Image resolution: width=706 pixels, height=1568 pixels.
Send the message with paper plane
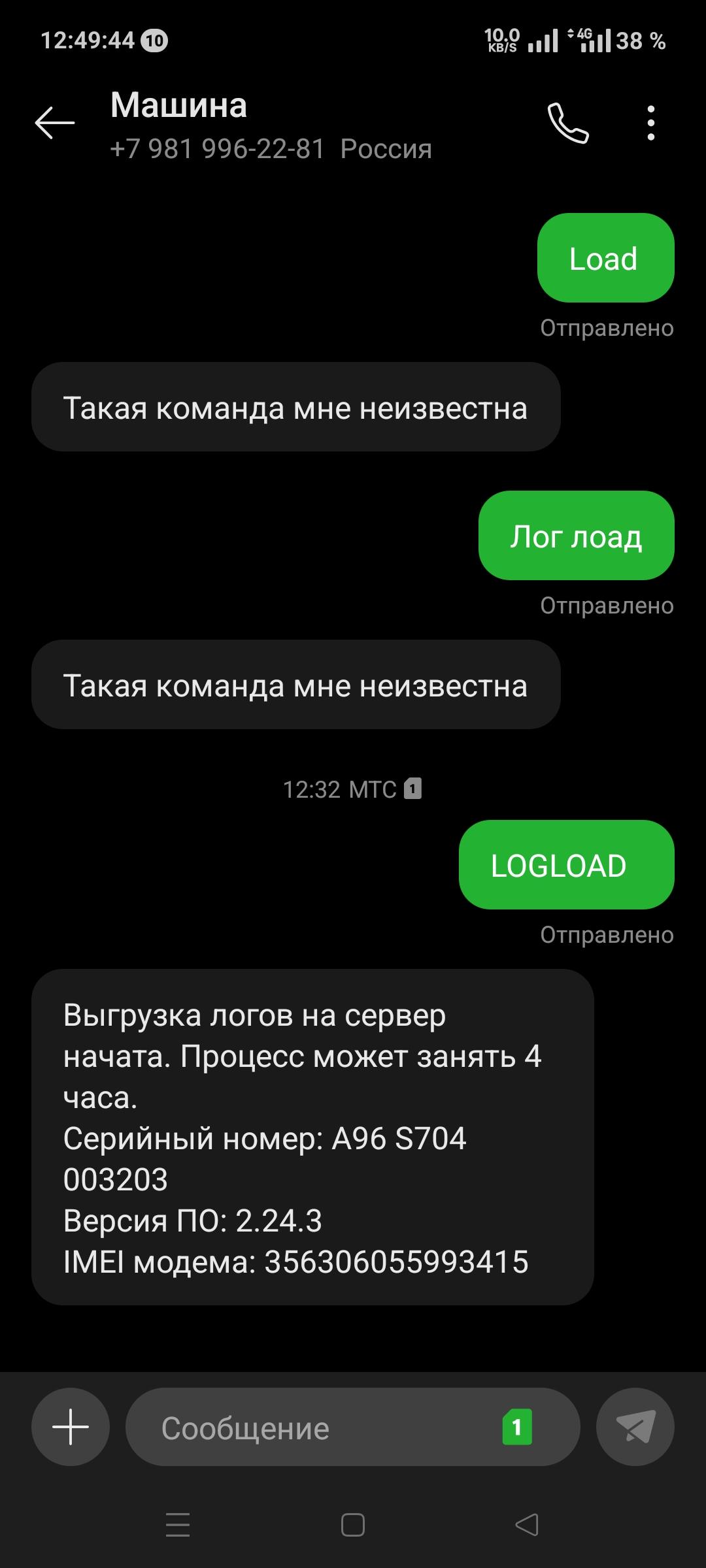tap(635, 1426)
